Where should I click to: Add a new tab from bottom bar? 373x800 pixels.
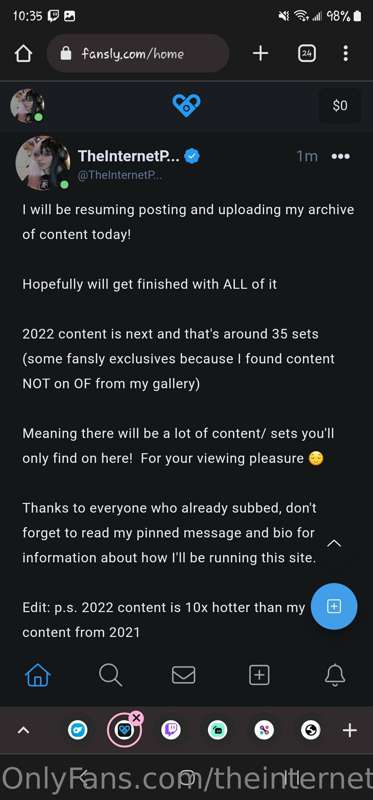pos(350,731)
